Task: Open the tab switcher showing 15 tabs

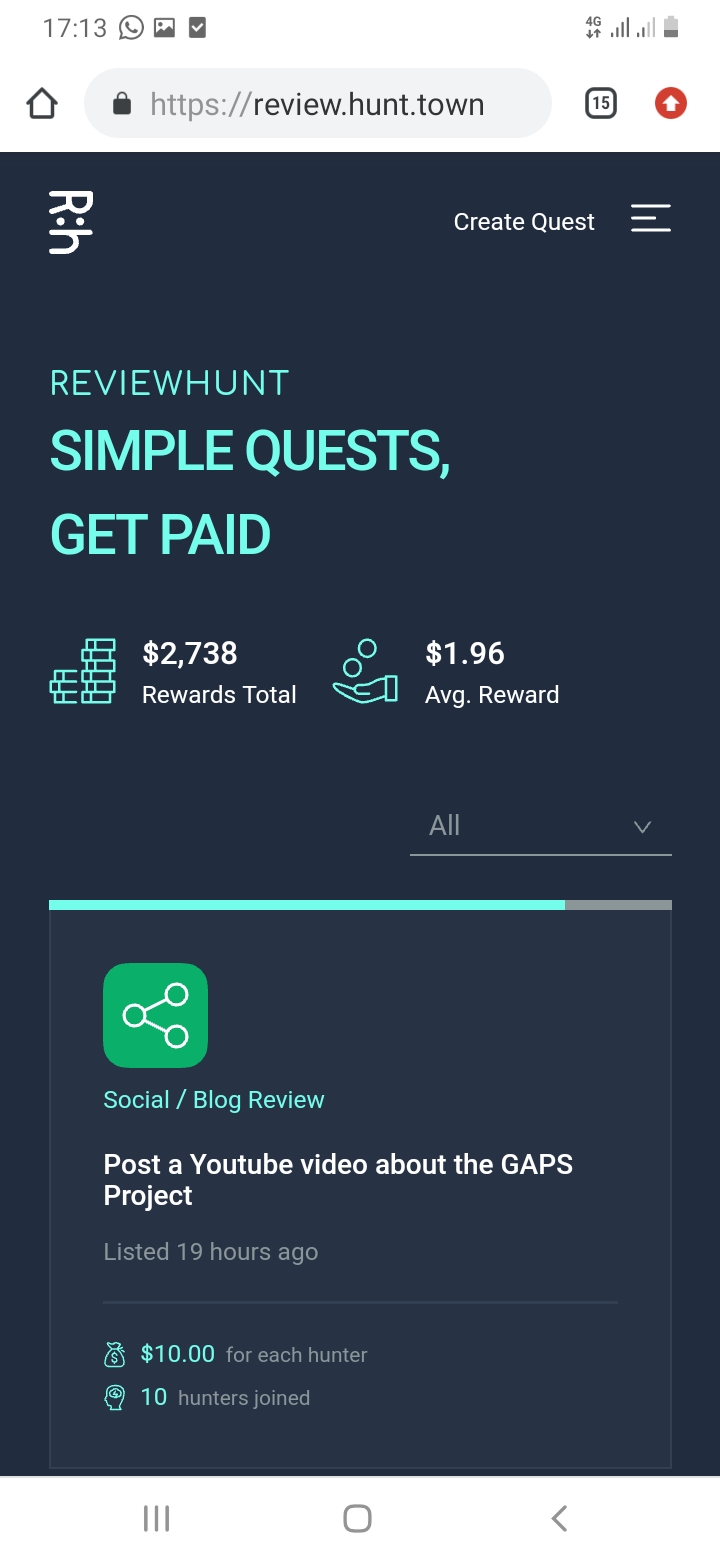Action: [601, 103]
